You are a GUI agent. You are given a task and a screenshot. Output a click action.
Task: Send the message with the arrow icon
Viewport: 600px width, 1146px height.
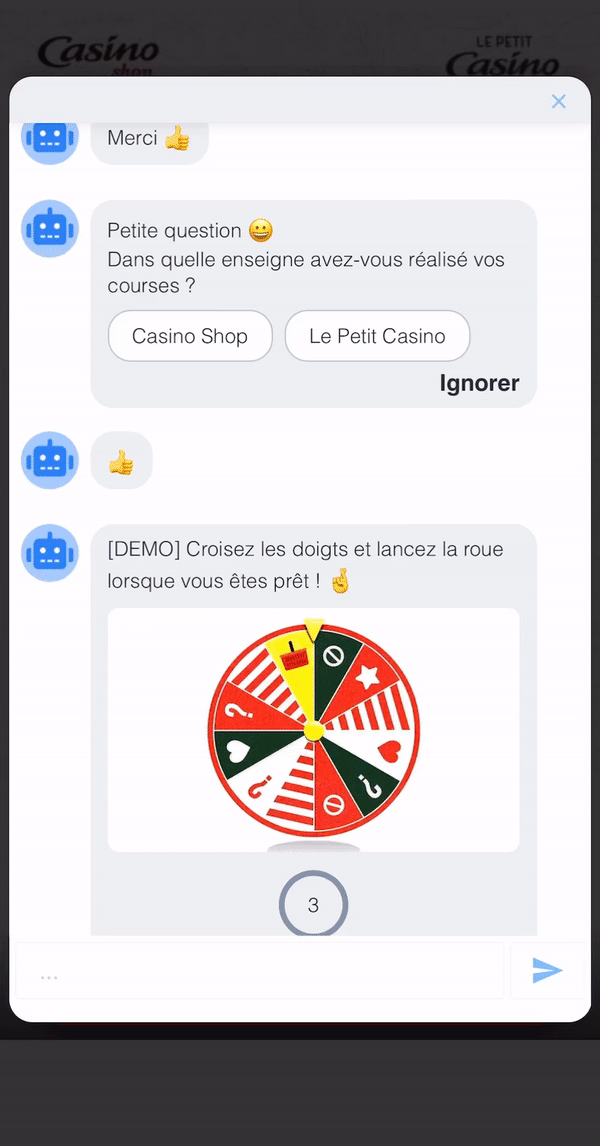click(547, 971)
